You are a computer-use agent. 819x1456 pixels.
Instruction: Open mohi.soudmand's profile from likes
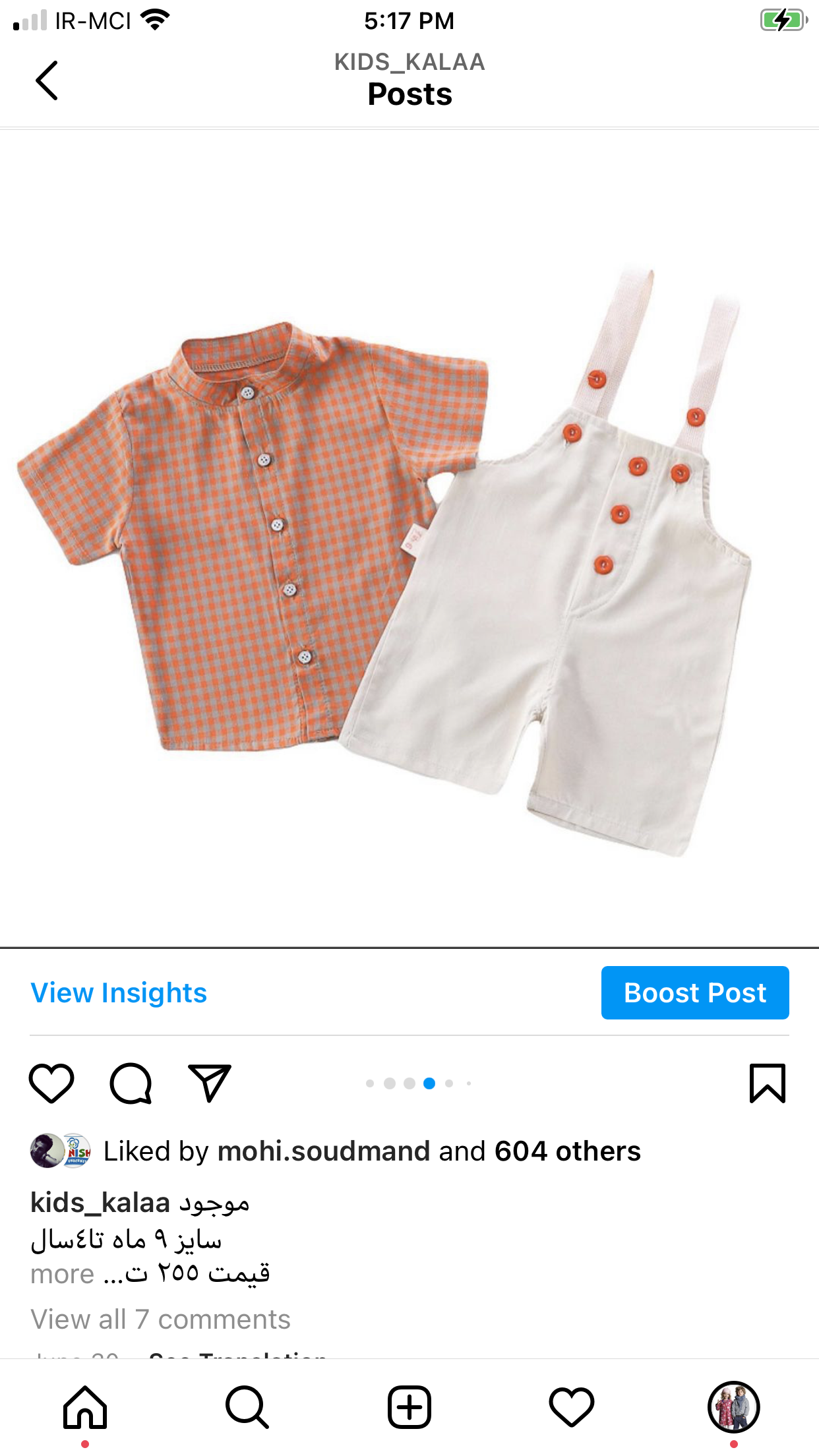coord(324,1151)
